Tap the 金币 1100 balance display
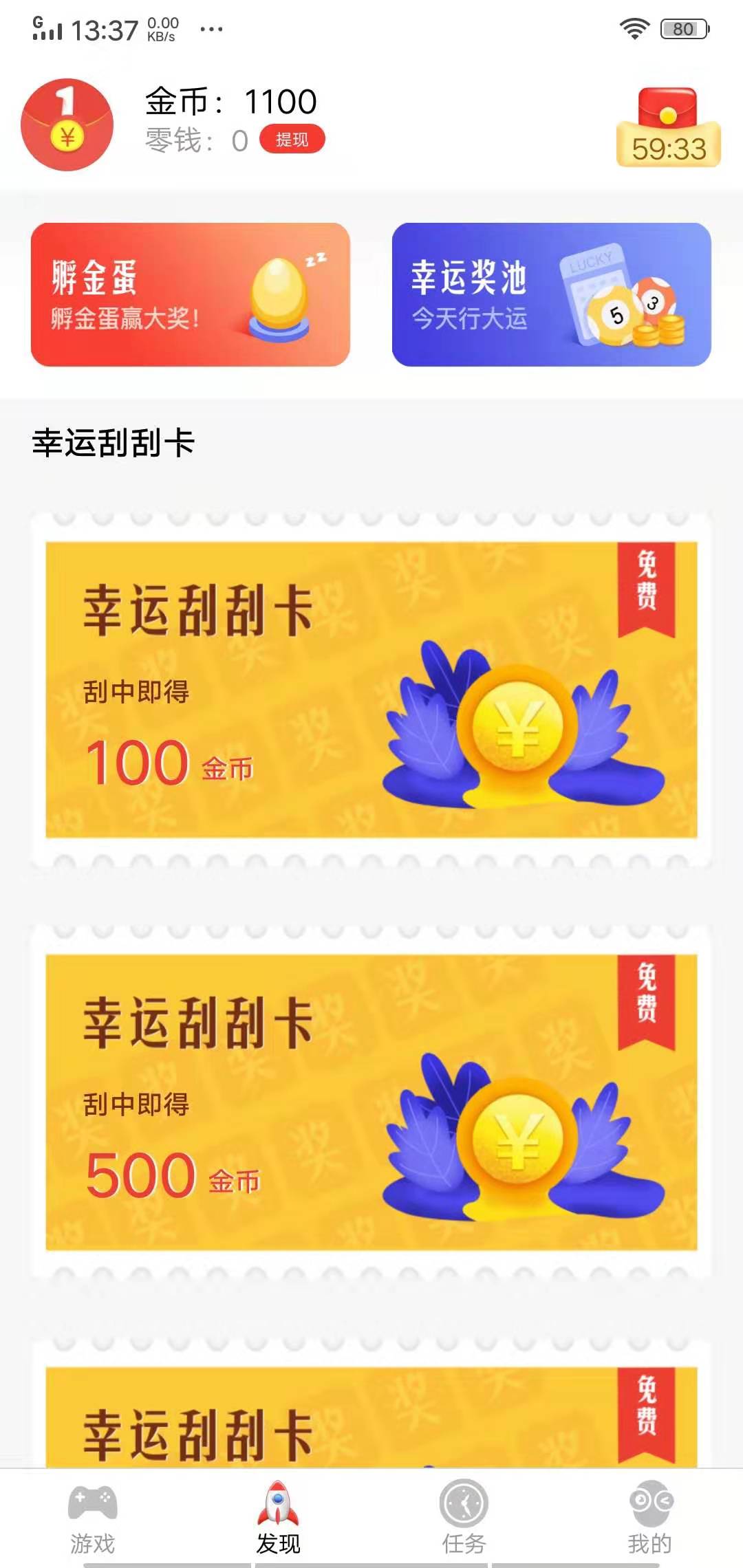The height and width of the screenshot is (1568, 743). 227,102
